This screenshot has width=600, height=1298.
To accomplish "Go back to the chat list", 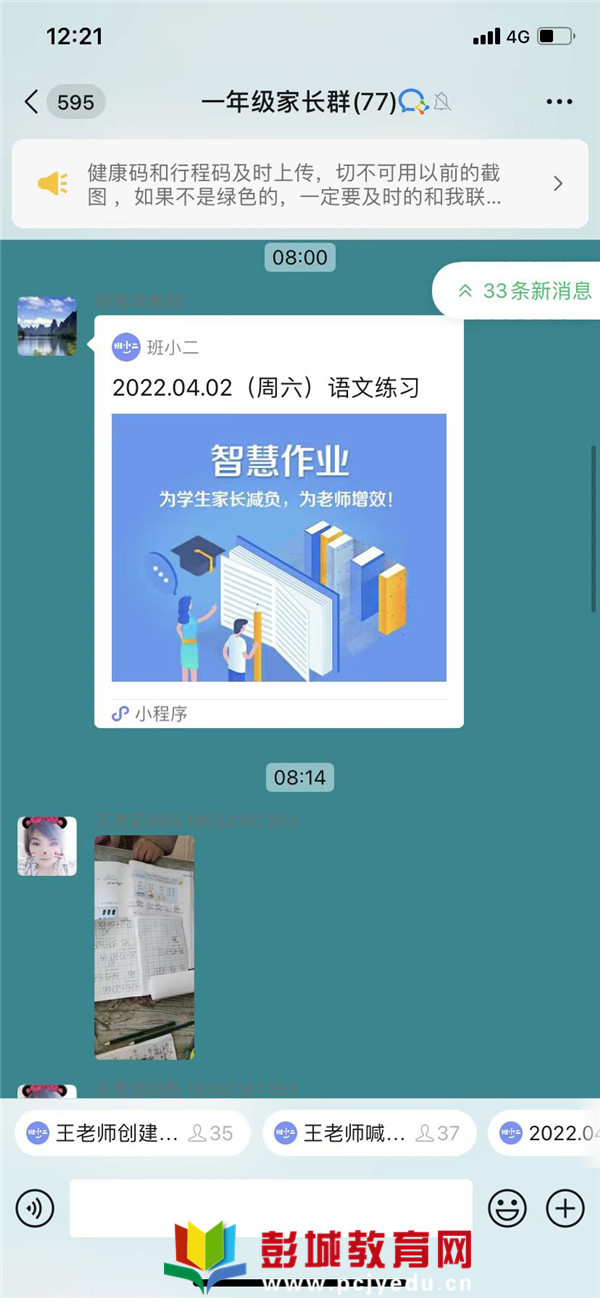I will coord(32,102).
